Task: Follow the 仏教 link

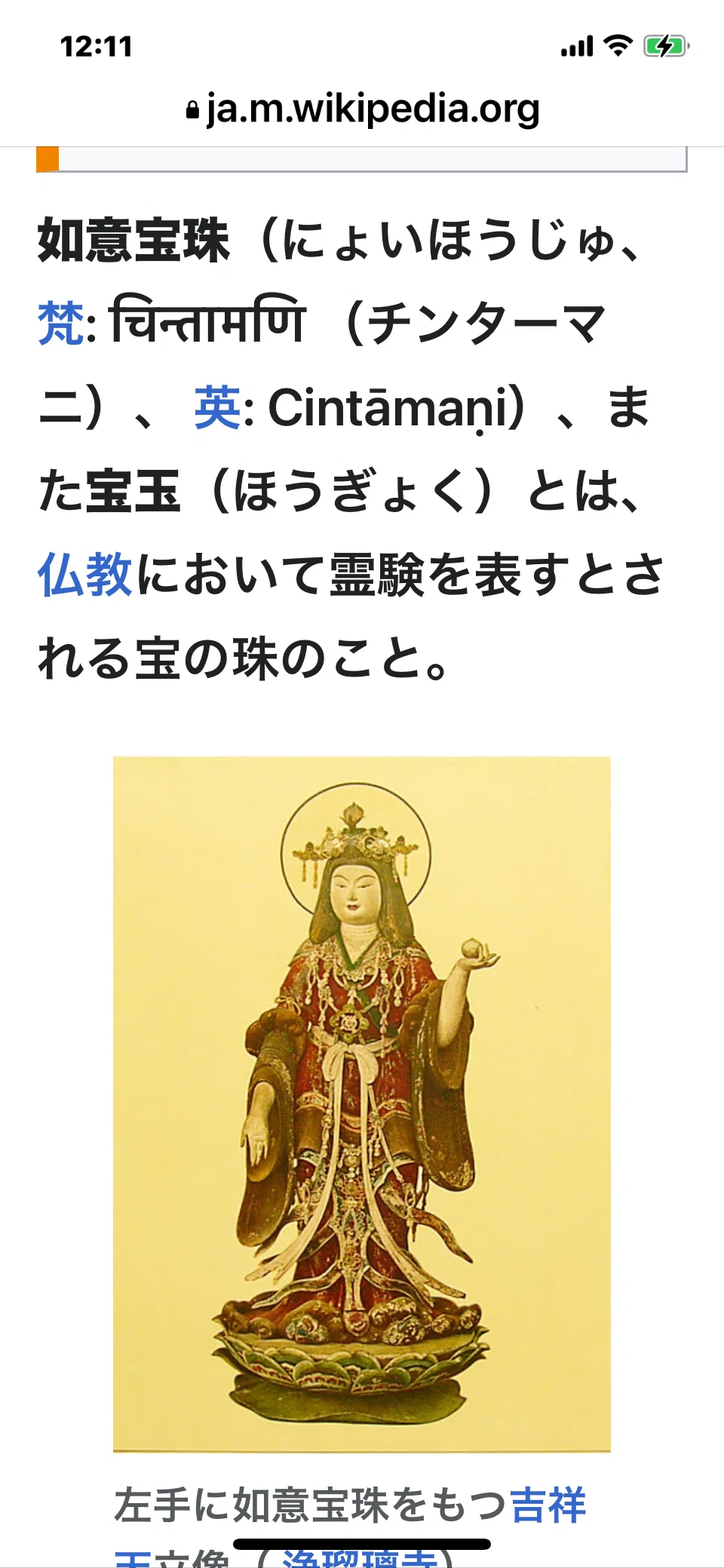Action: pyautogui.click(x=85, y=575)
